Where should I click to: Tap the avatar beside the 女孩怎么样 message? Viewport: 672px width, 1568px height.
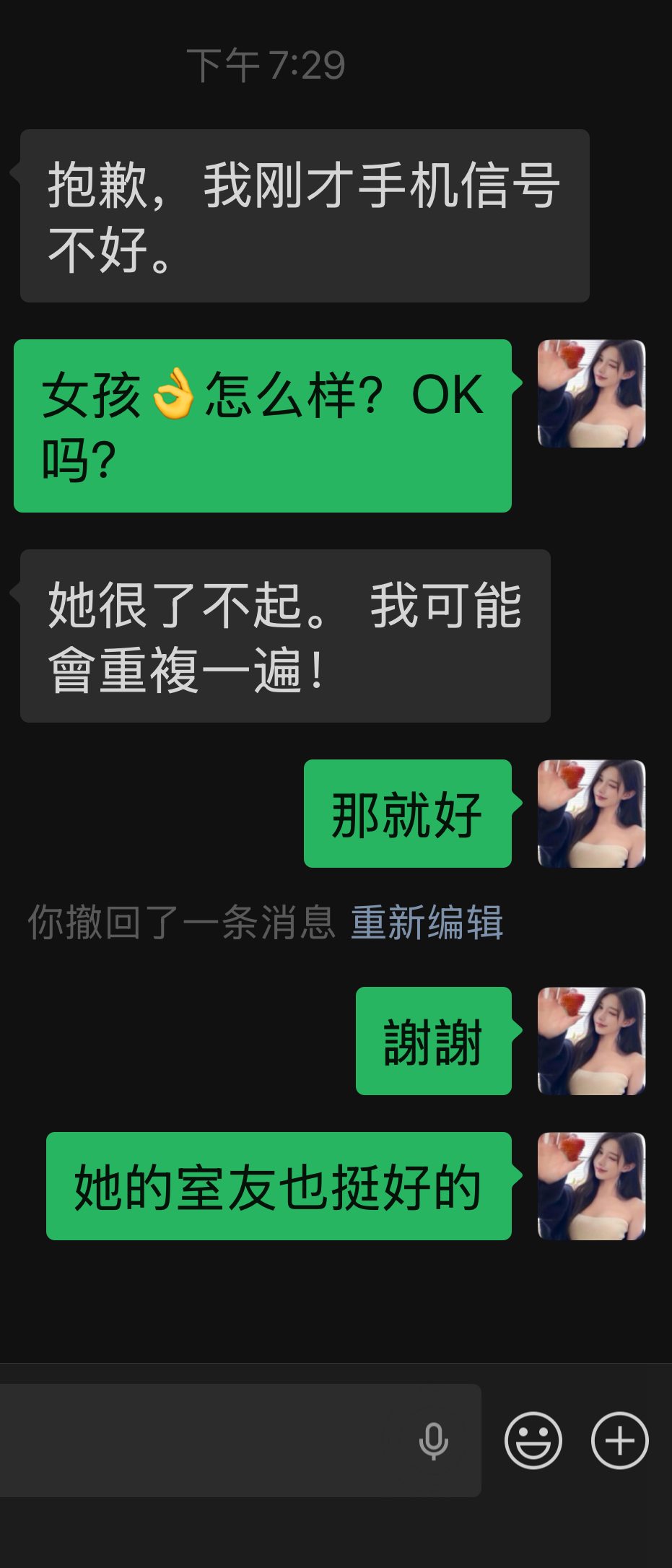(591, 393)
